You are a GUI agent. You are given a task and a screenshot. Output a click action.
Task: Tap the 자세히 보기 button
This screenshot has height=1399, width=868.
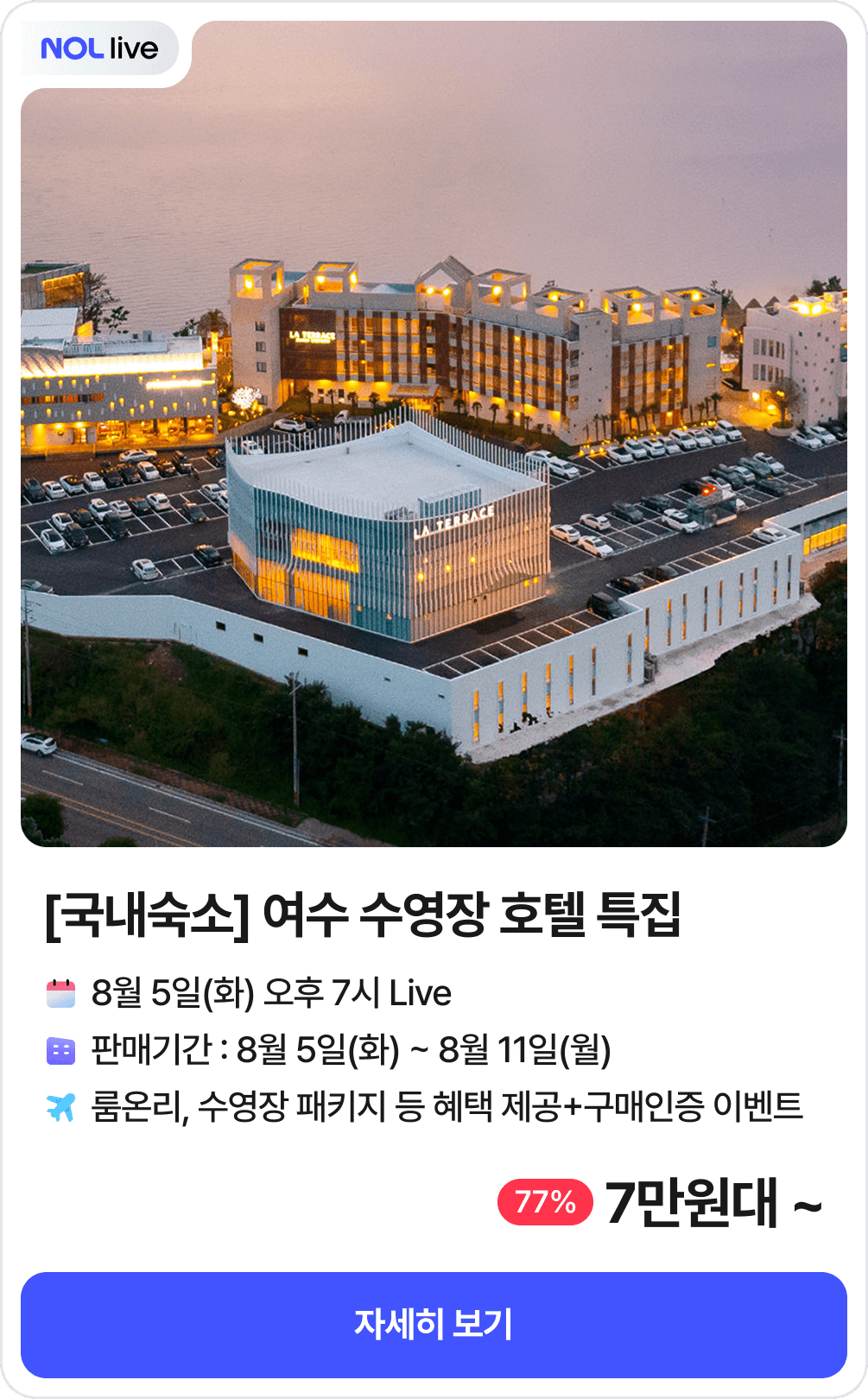pyautogui.click(x=434, y=1324)
